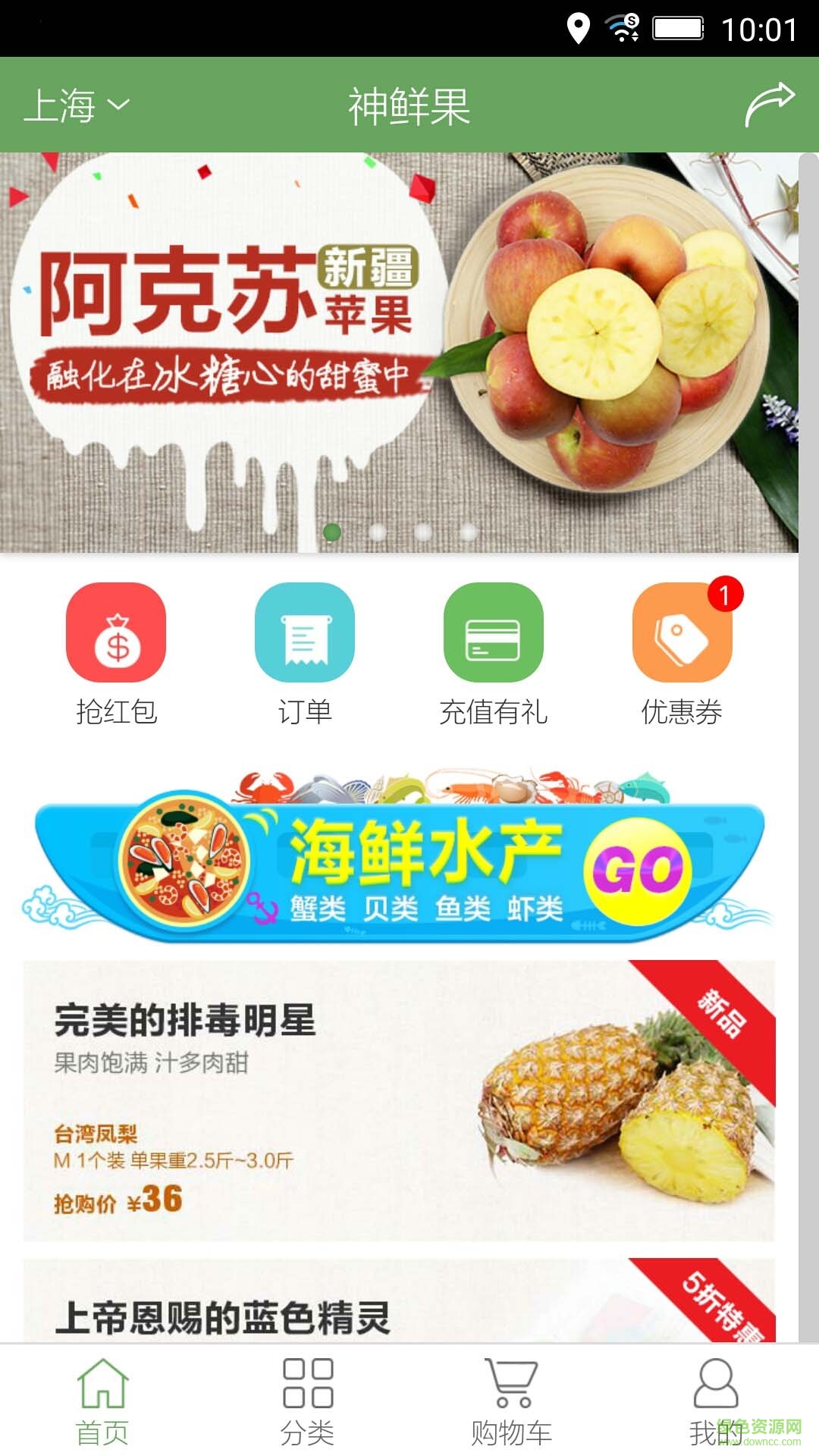The width and height of the screenshot is (819, 1456).
Task: View the 台湾凤梨 pineapple product card
Action: pos(399,1101)
